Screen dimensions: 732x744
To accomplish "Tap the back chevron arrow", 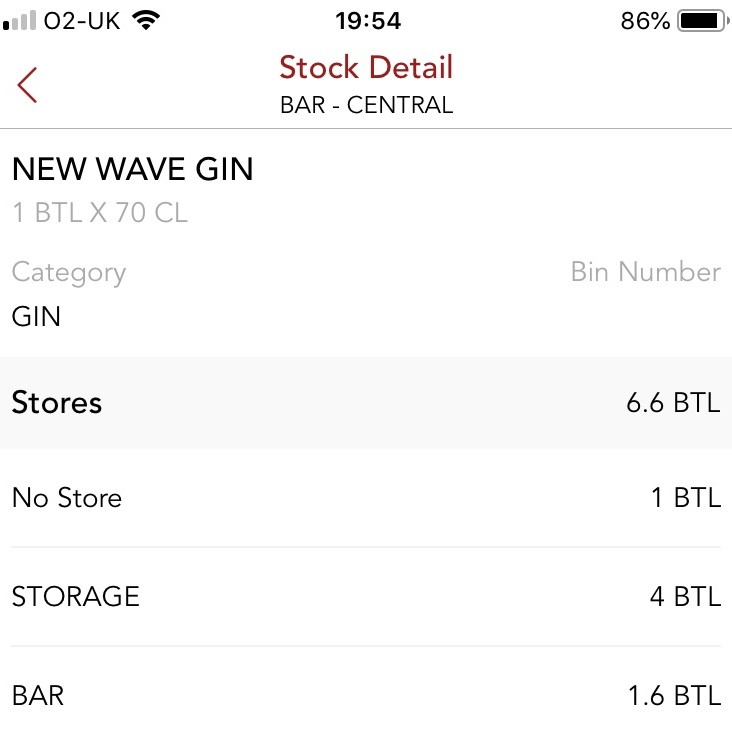I will pos(28,85).
